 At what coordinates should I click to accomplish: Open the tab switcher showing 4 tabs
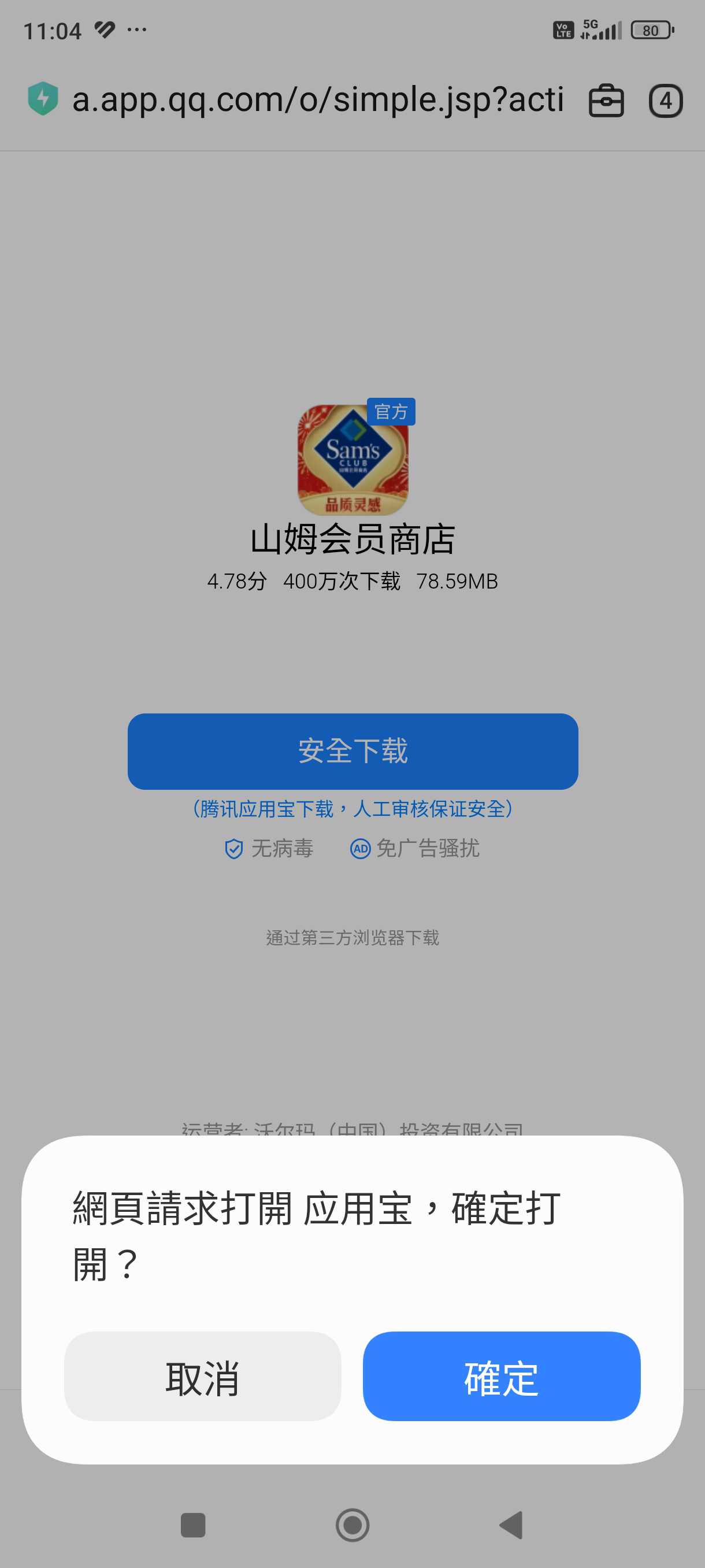666,101
